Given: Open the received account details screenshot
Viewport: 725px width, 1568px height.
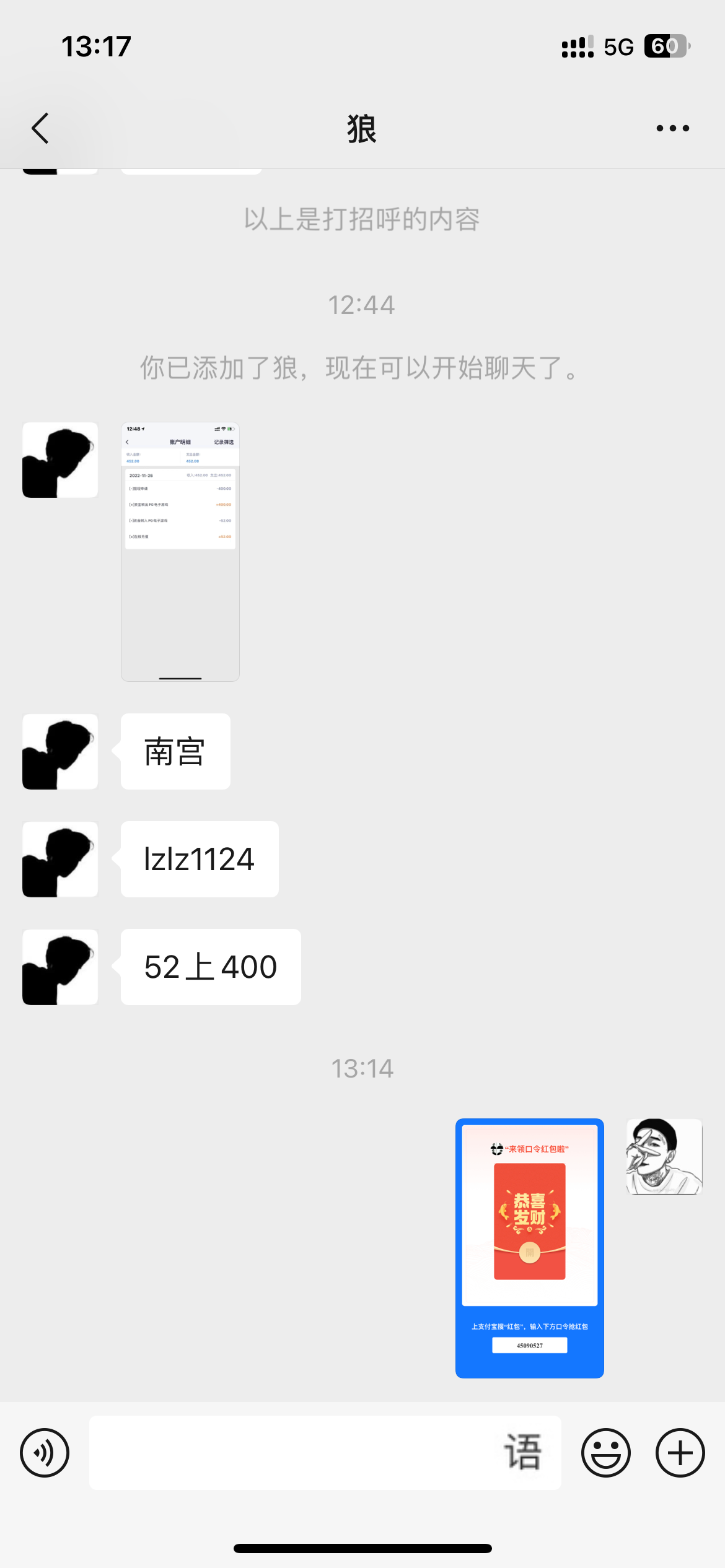Looking at the screenshot, I should point(180,552).
